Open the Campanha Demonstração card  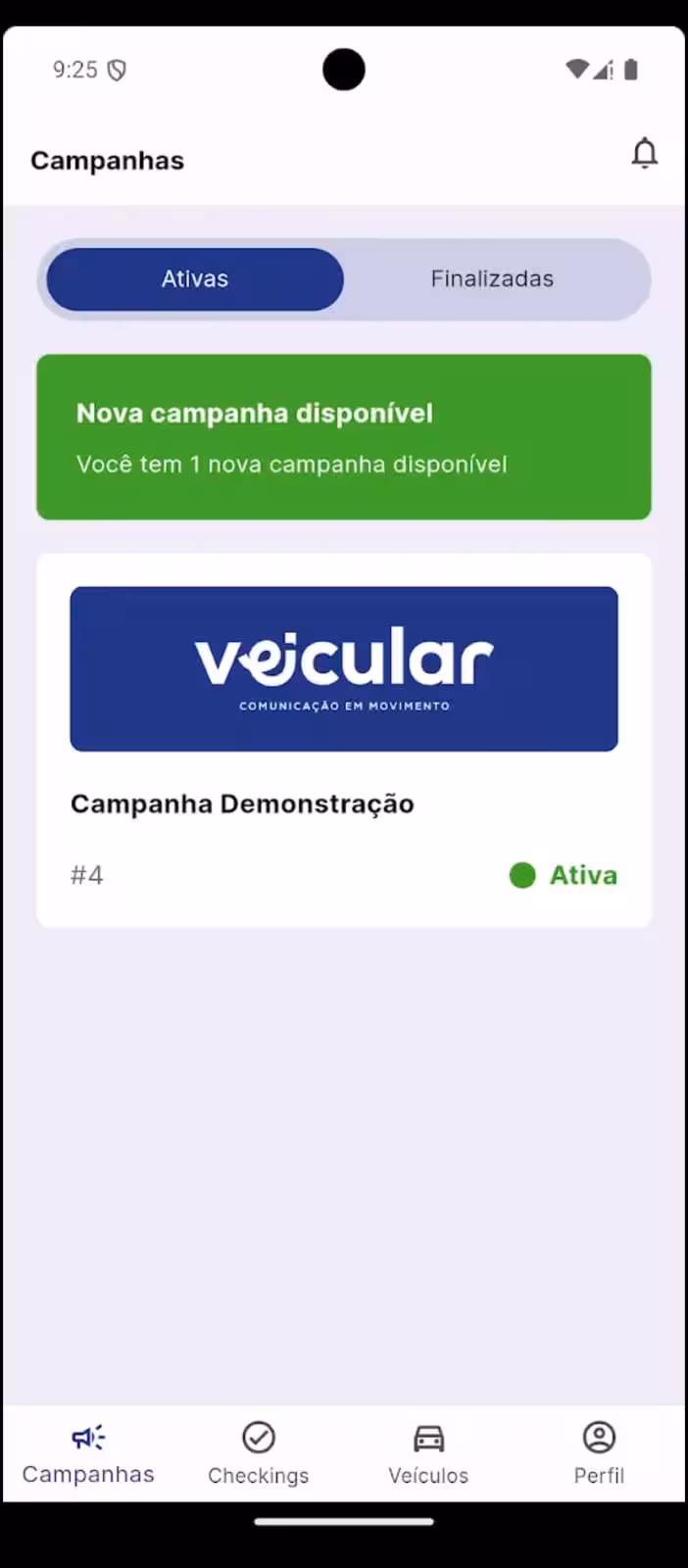click(x=343, y=740)
